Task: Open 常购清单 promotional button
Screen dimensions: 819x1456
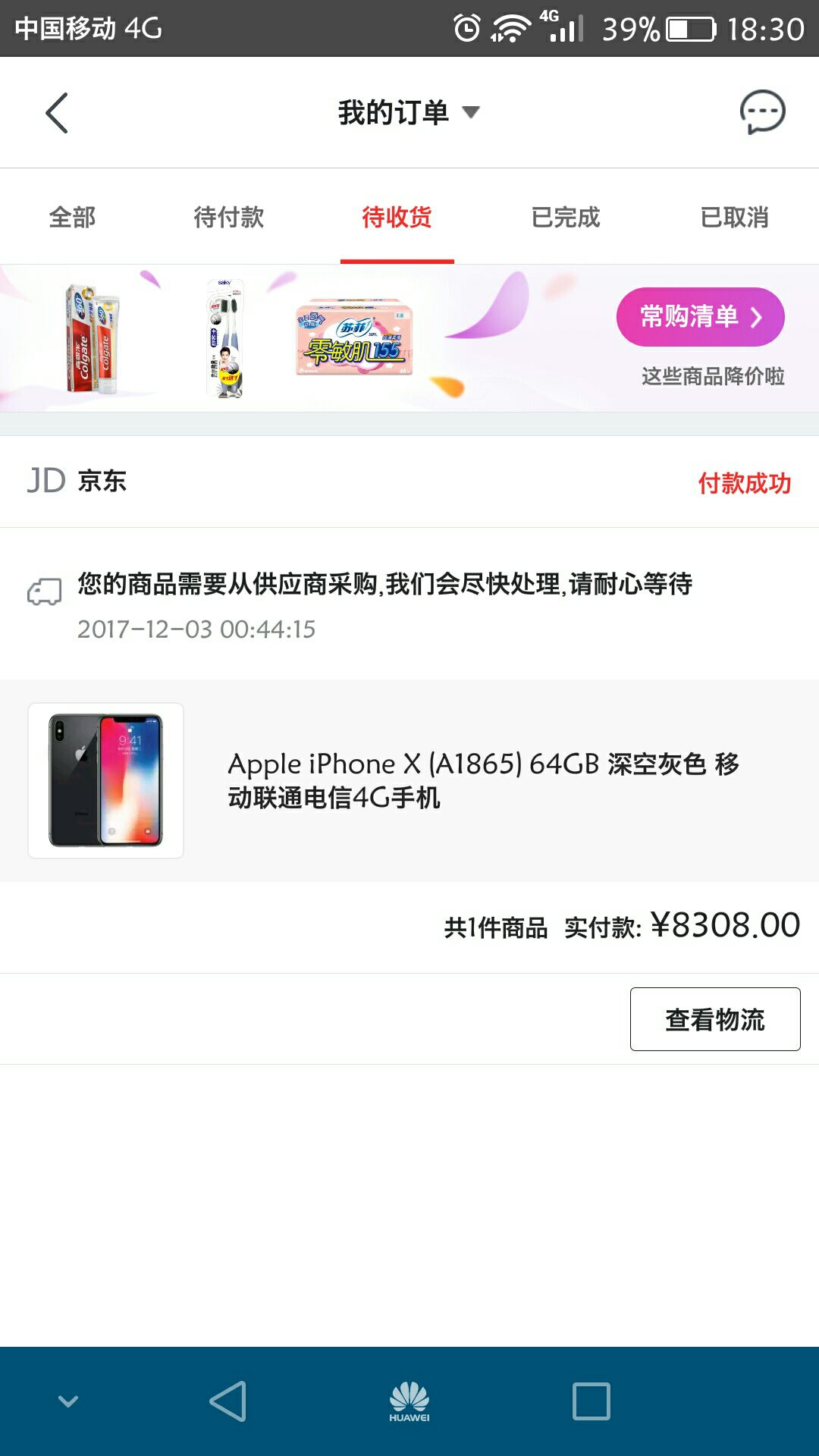Action: click(700, 318)
